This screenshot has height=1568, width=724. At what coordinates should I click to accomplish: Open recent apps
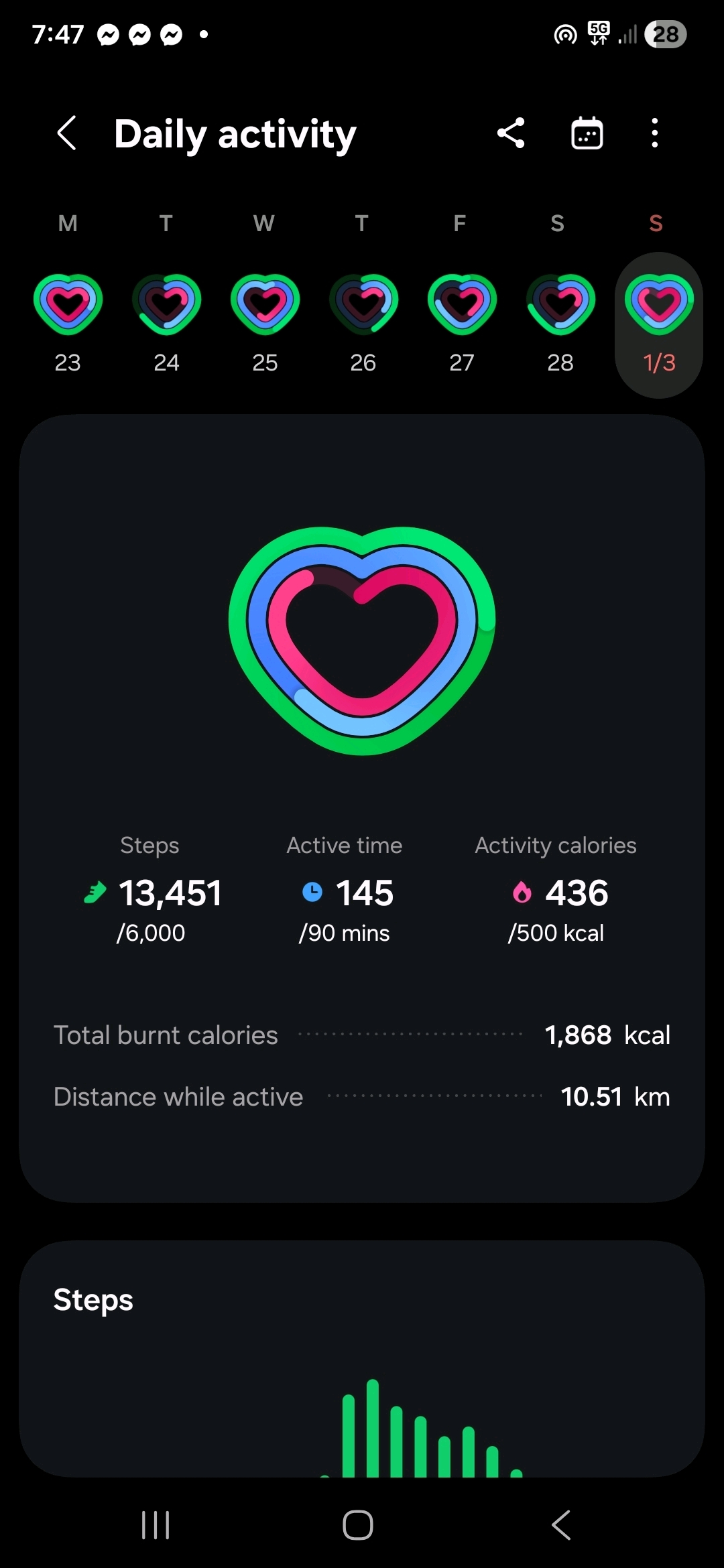click(x=156, y=1526)
